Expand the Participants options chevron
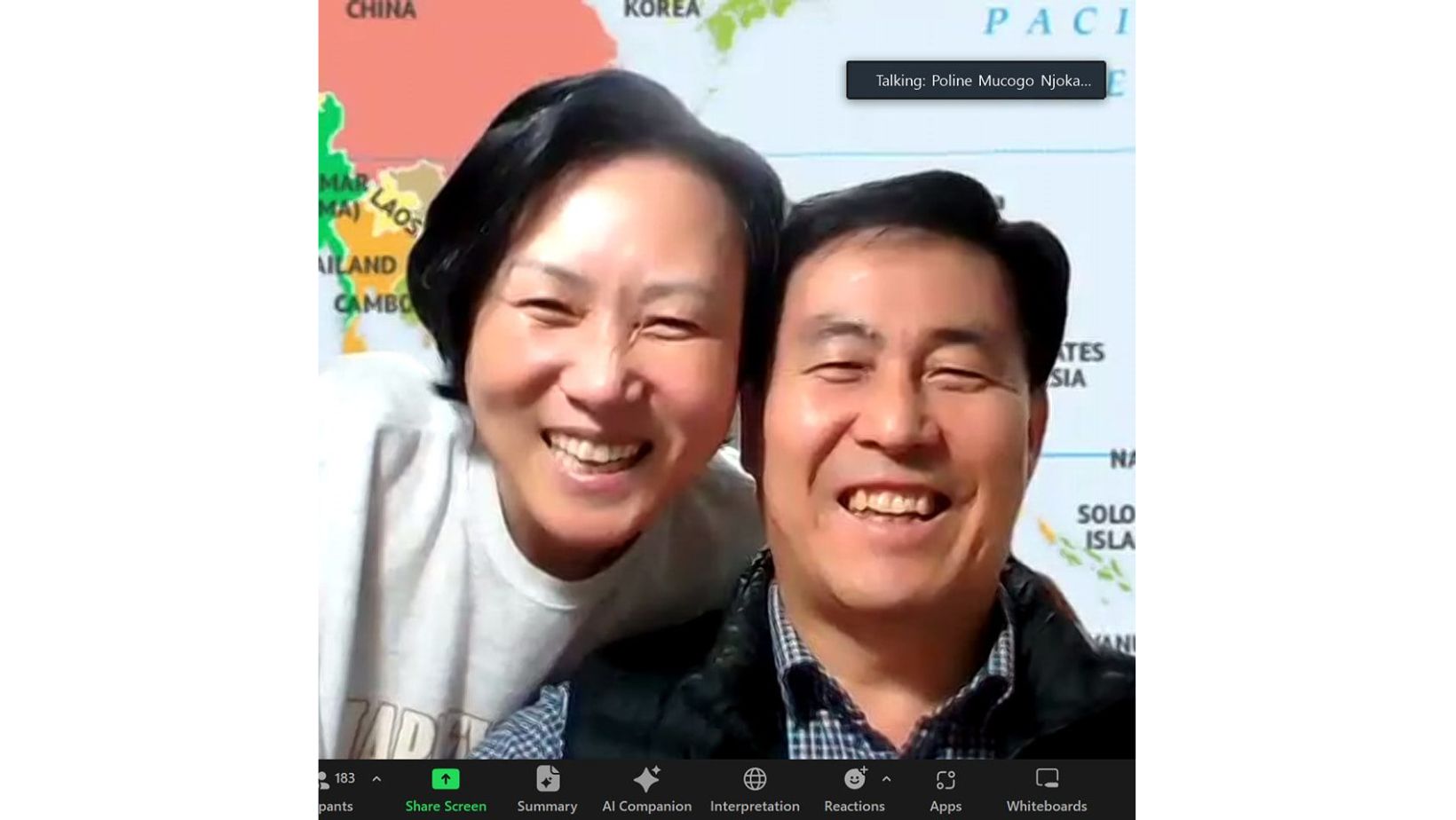The width and height of the screenshot is (1456, 820). pos(376,779)
